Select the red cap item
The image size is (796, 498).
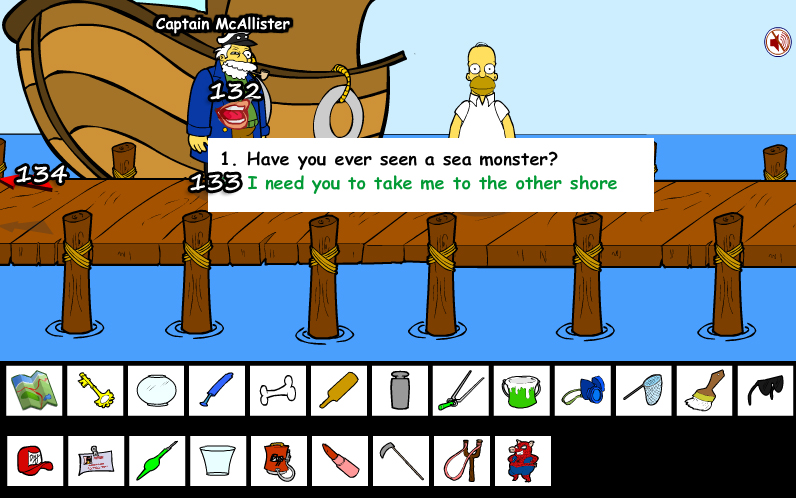coord(34,461)
